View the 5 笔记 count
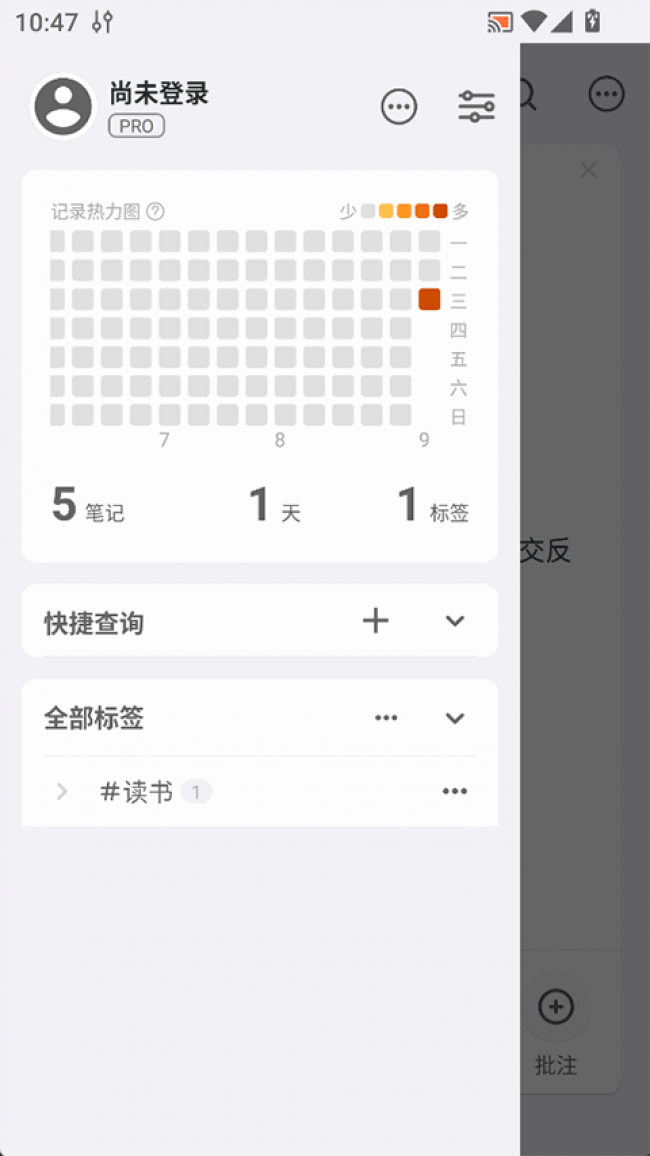Viewport: 650px width, 1156px height. point(88,506)
